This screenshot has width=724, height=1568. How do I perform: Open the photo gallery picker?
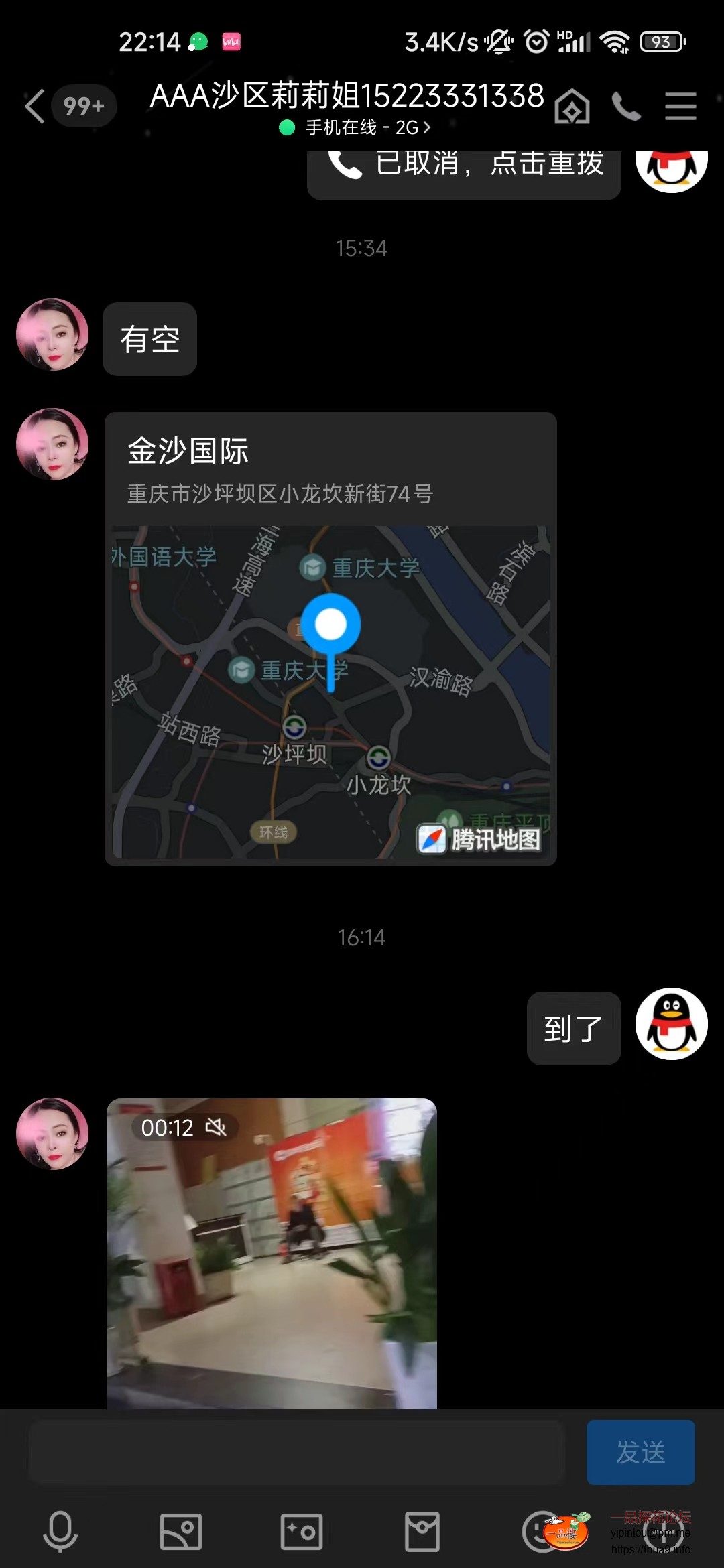click(181, 1532)
